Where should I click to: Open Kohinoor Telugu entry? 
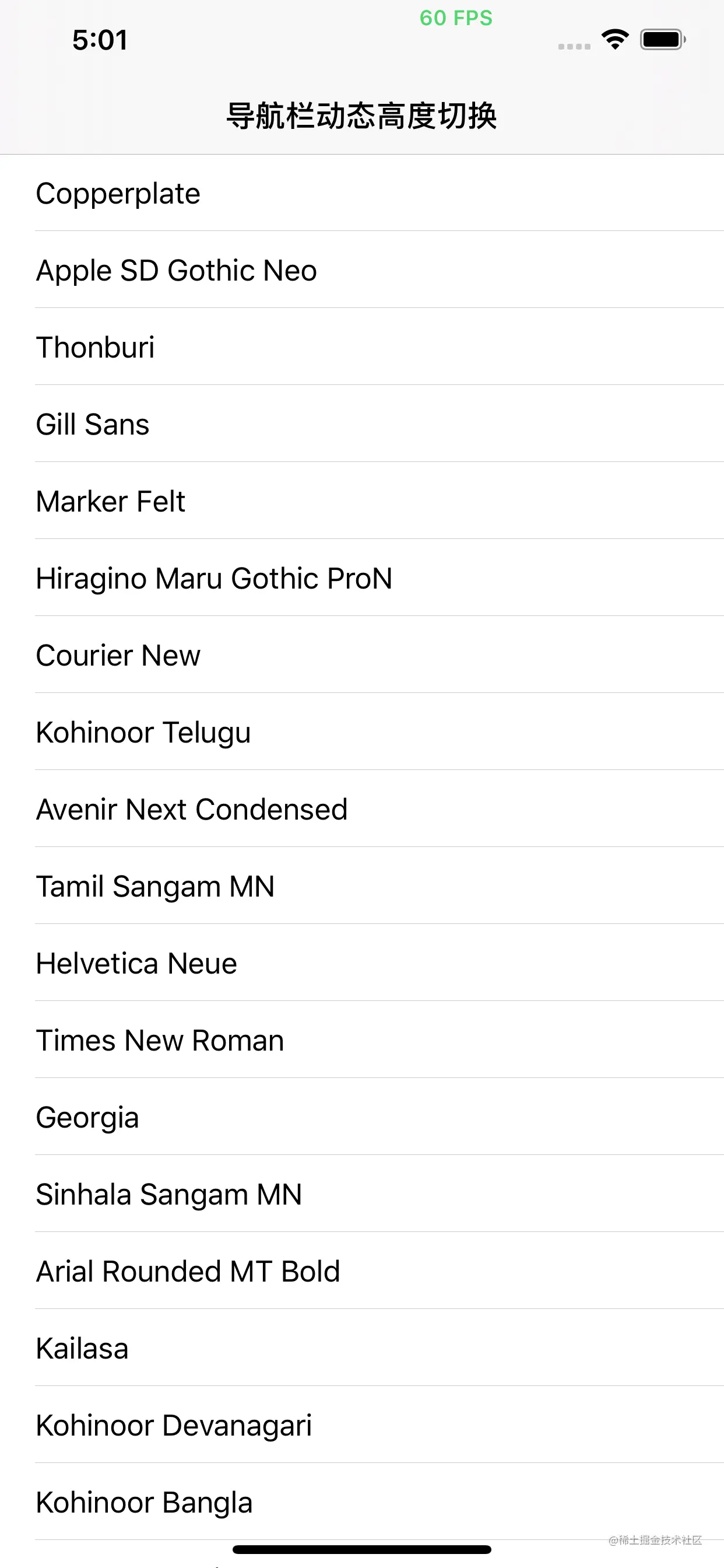pos(143,732)
